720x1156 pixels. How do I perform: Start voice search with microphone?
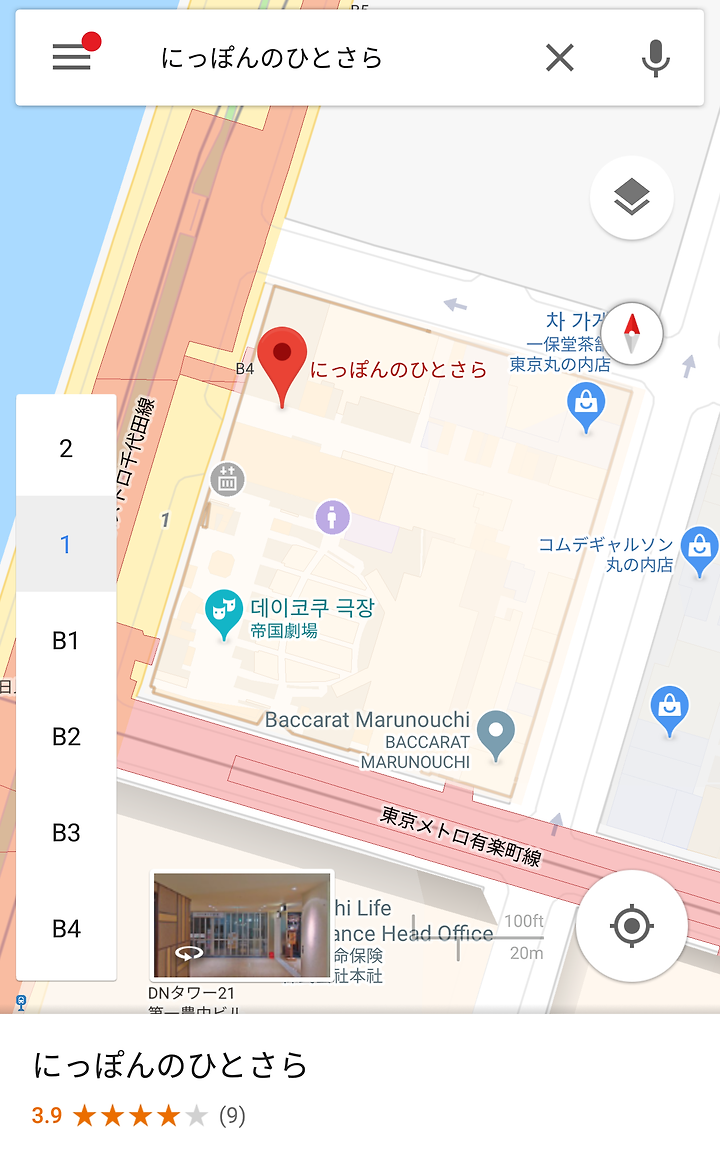pyautogui.click(x=655, y=58)
